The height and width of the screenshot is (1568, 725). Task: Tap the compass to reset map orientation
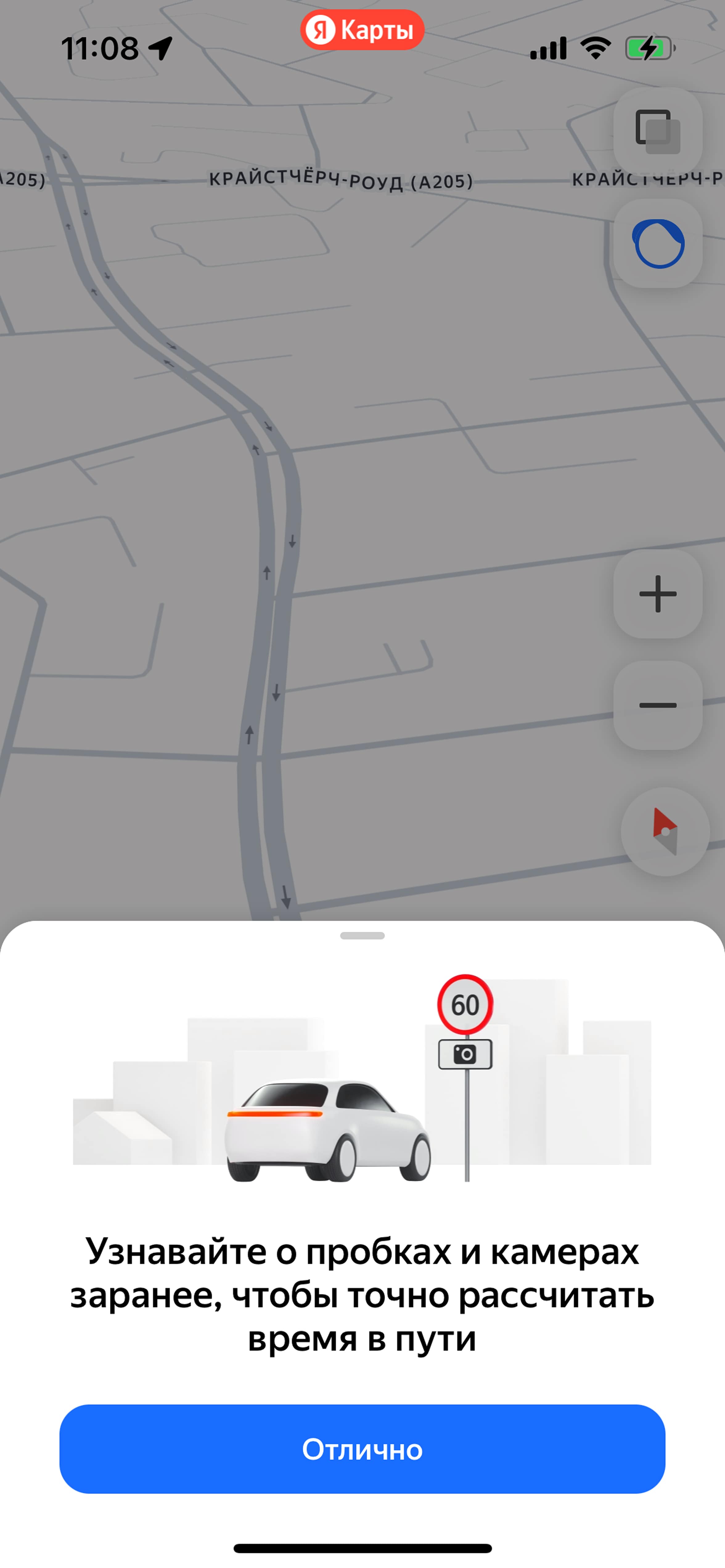tap(665, 831)
